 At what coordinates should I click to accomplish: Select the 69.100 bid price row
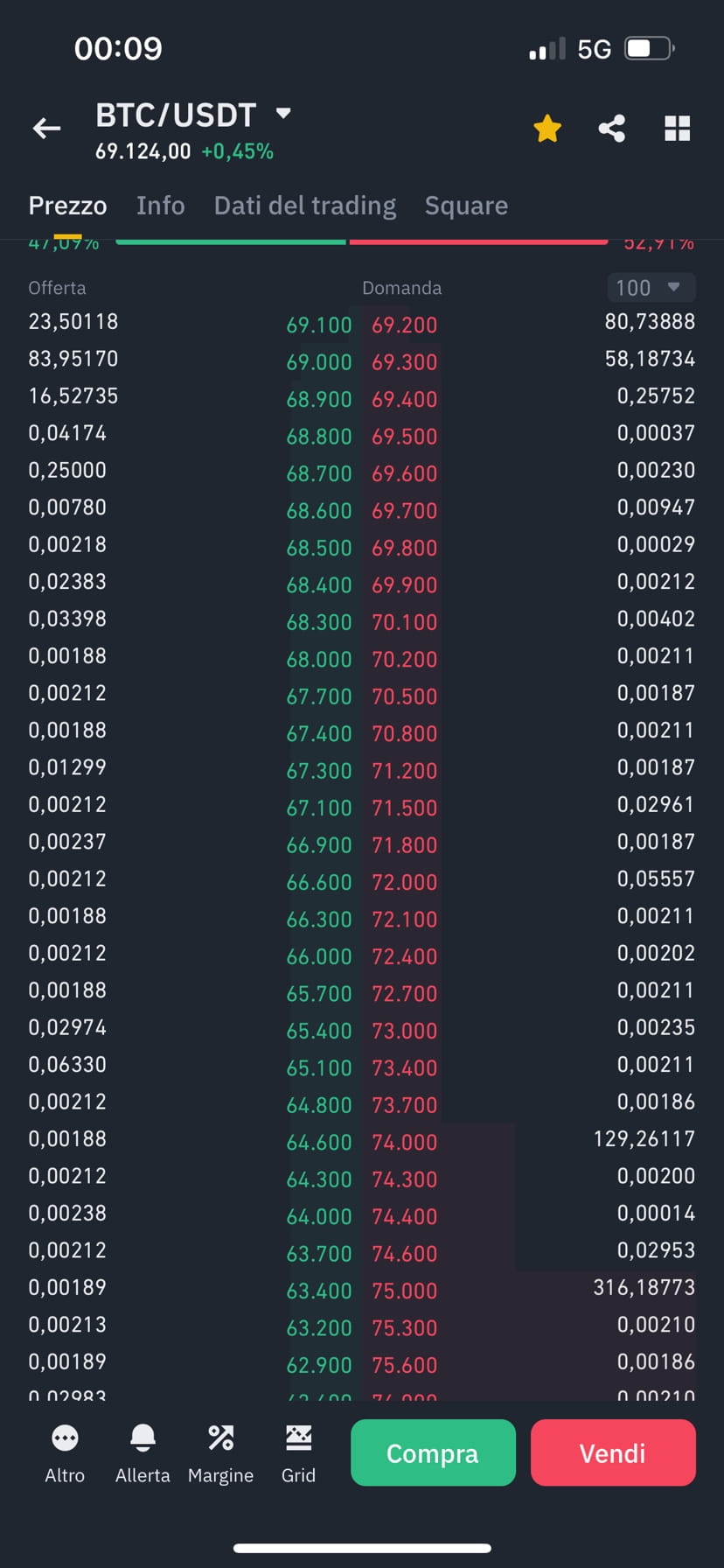point(319,325)
